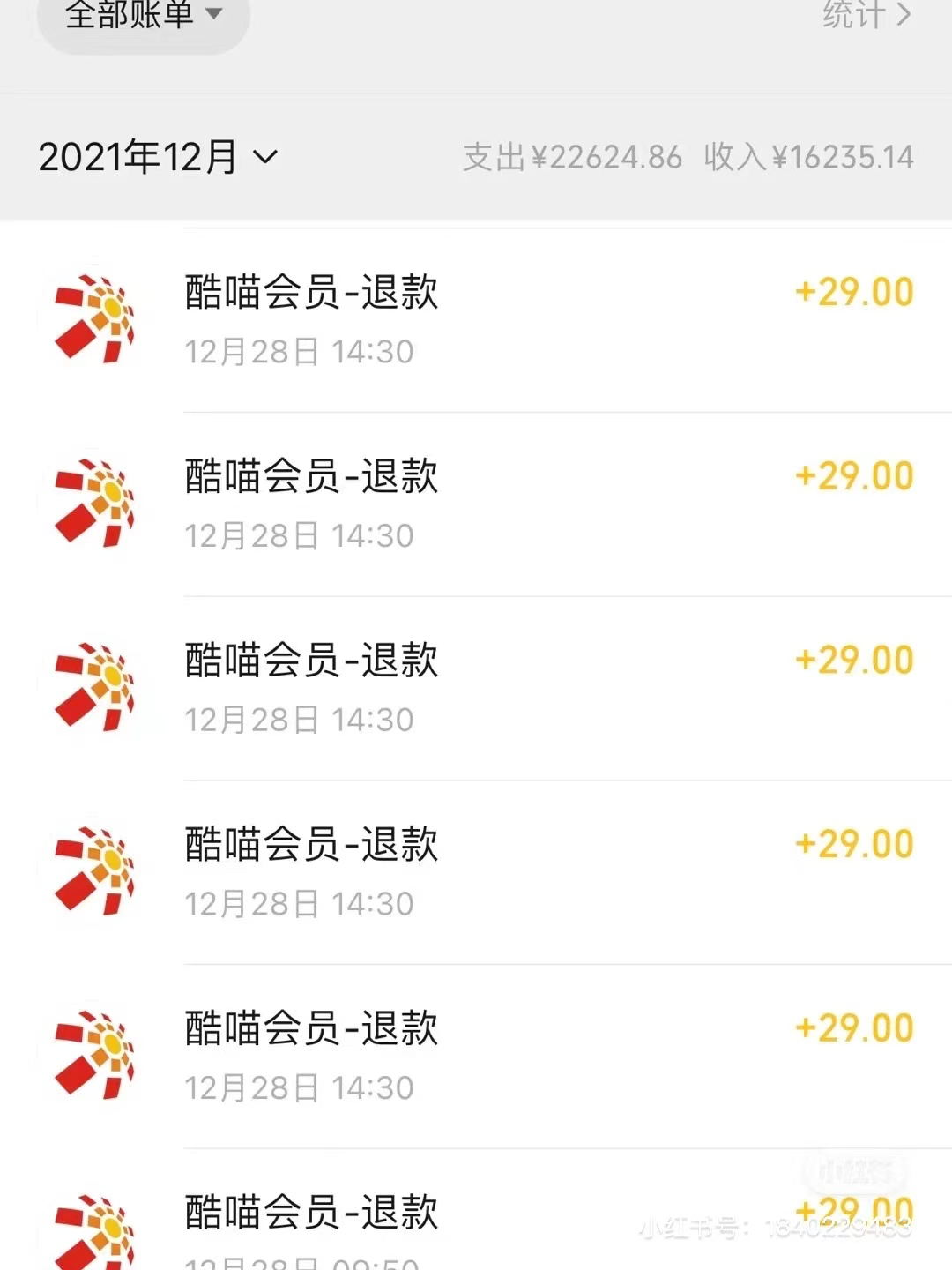This screenshot has width=952, height=1270.
Task: Tap the fifth refund entry's date text
Action: click(301, 1087)
